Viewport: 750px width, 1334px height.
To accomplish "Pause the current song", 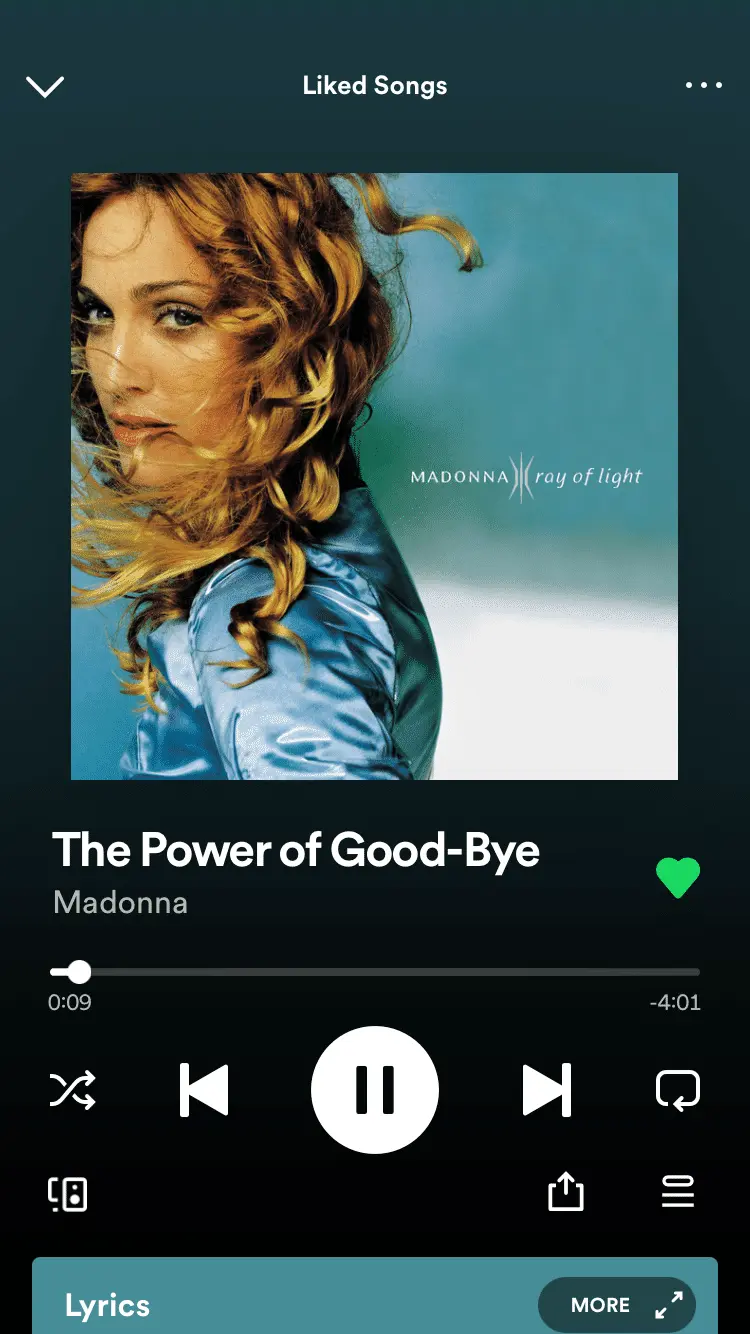I will tap(375, 1089).
